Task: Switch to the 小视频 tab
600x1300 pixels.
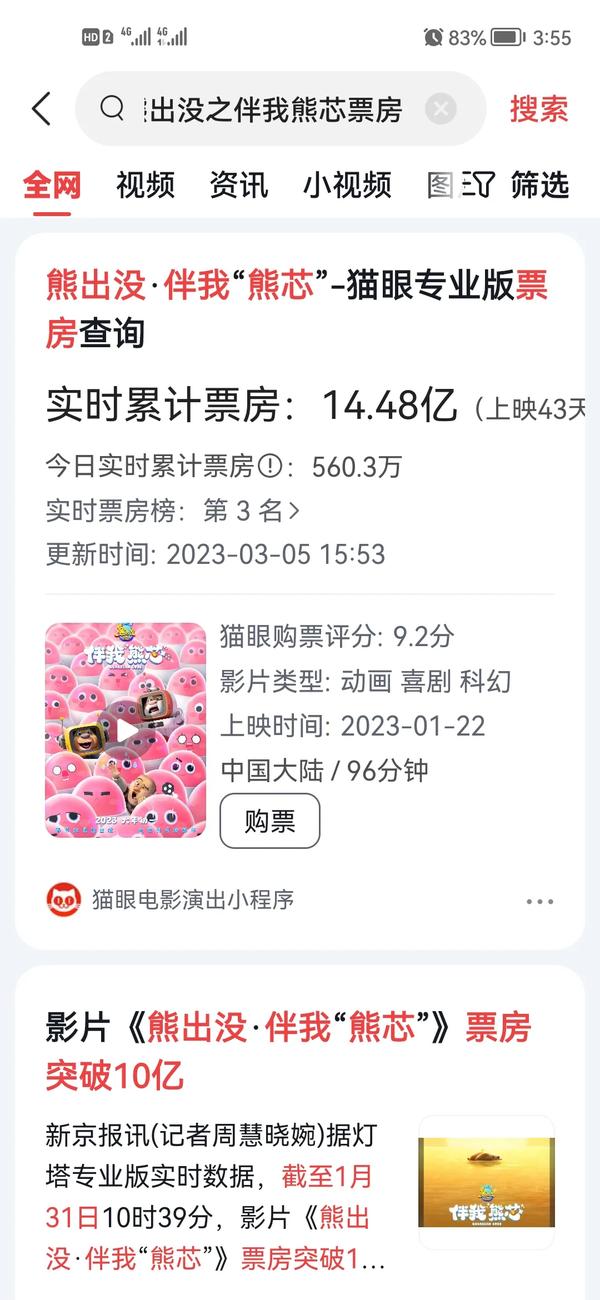Action: 347,185
